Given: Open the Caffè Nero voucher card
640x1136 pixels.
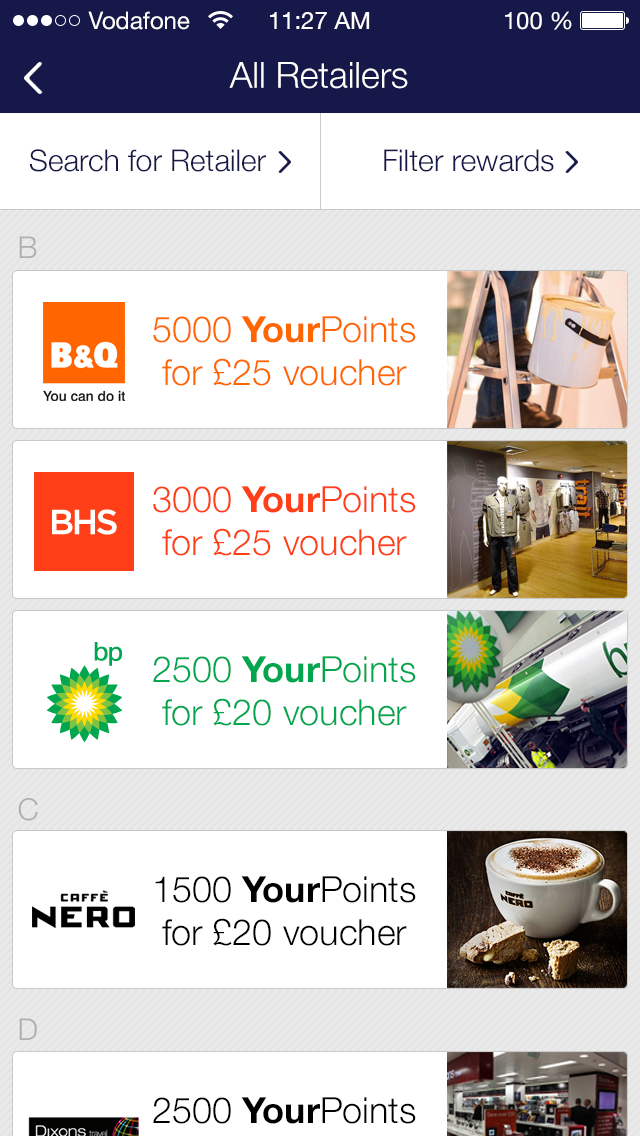Looking at the screenshot, I should [320, 910].
